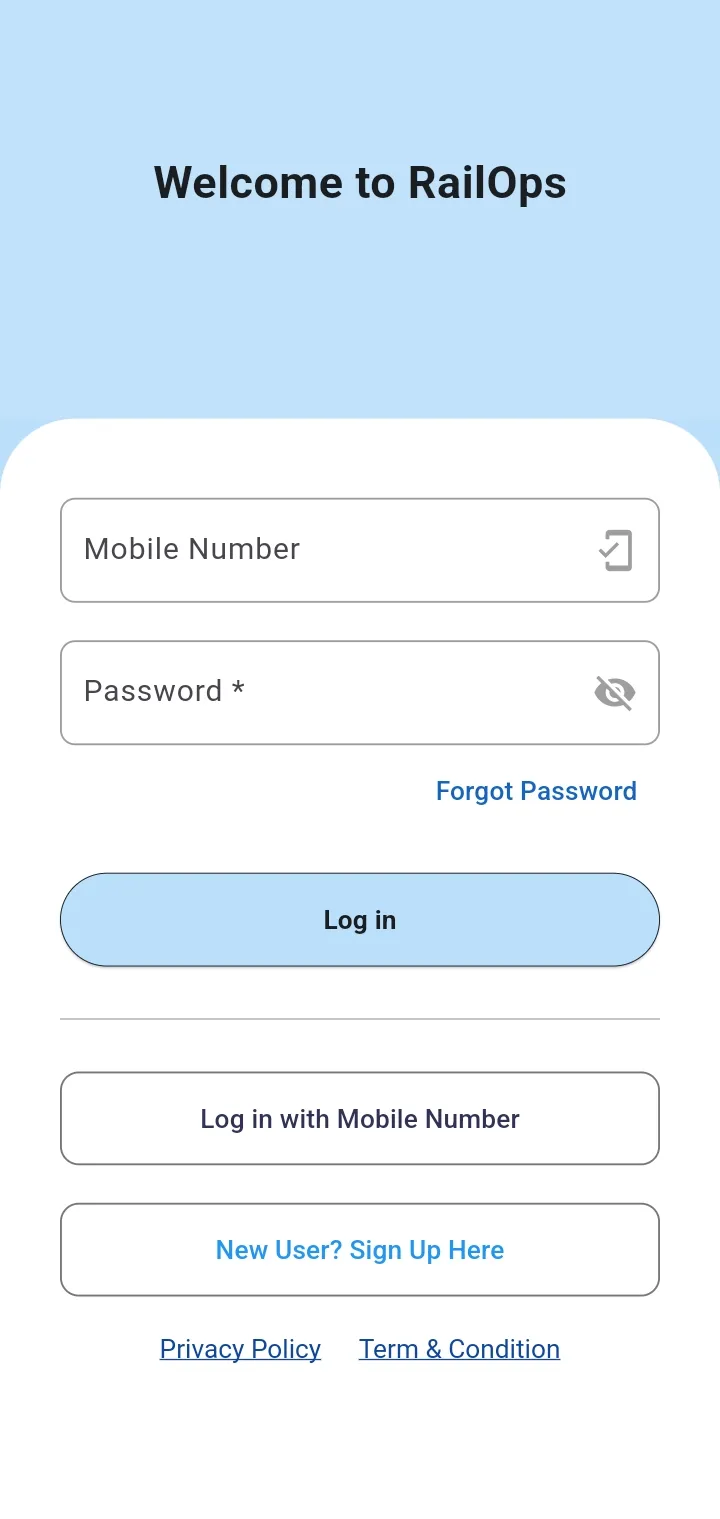Image resolution: width=720 pixels, height=1519 pixels.
Task: Tap the phone icon in Mobile Number field
Action: click(616, 550)
